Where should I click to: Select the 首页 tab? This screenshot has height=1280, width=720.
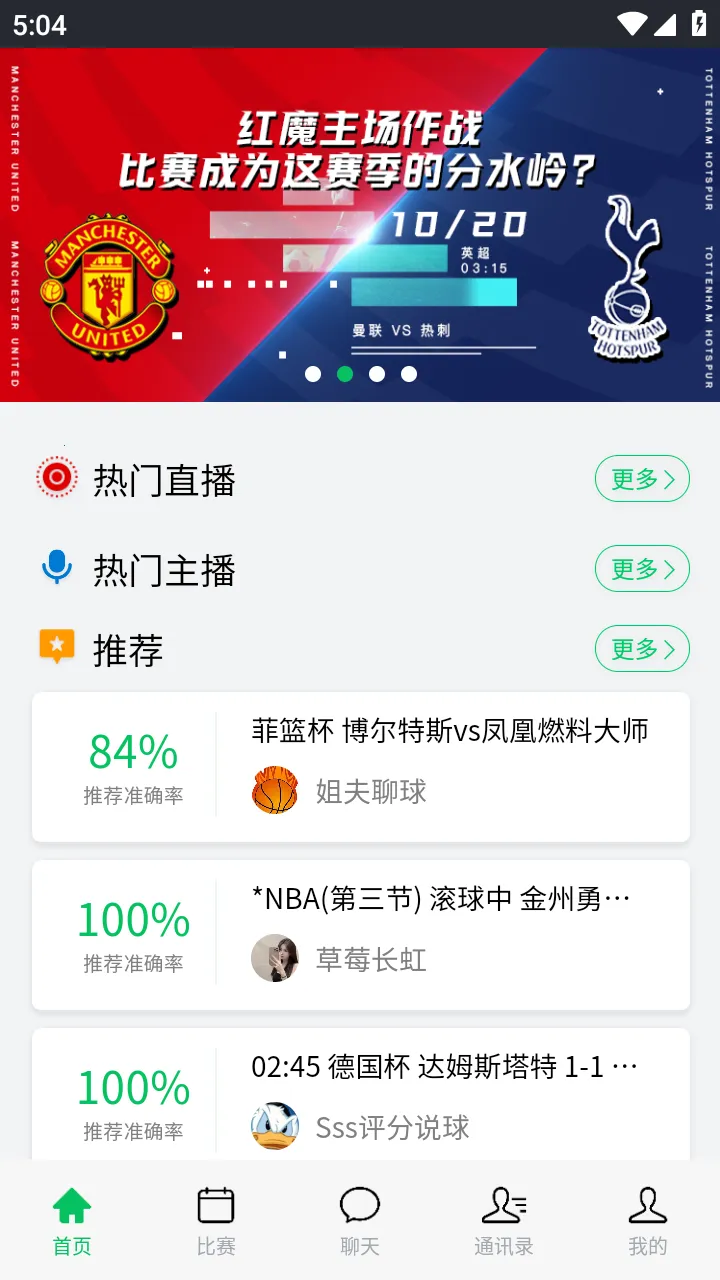72,1220
